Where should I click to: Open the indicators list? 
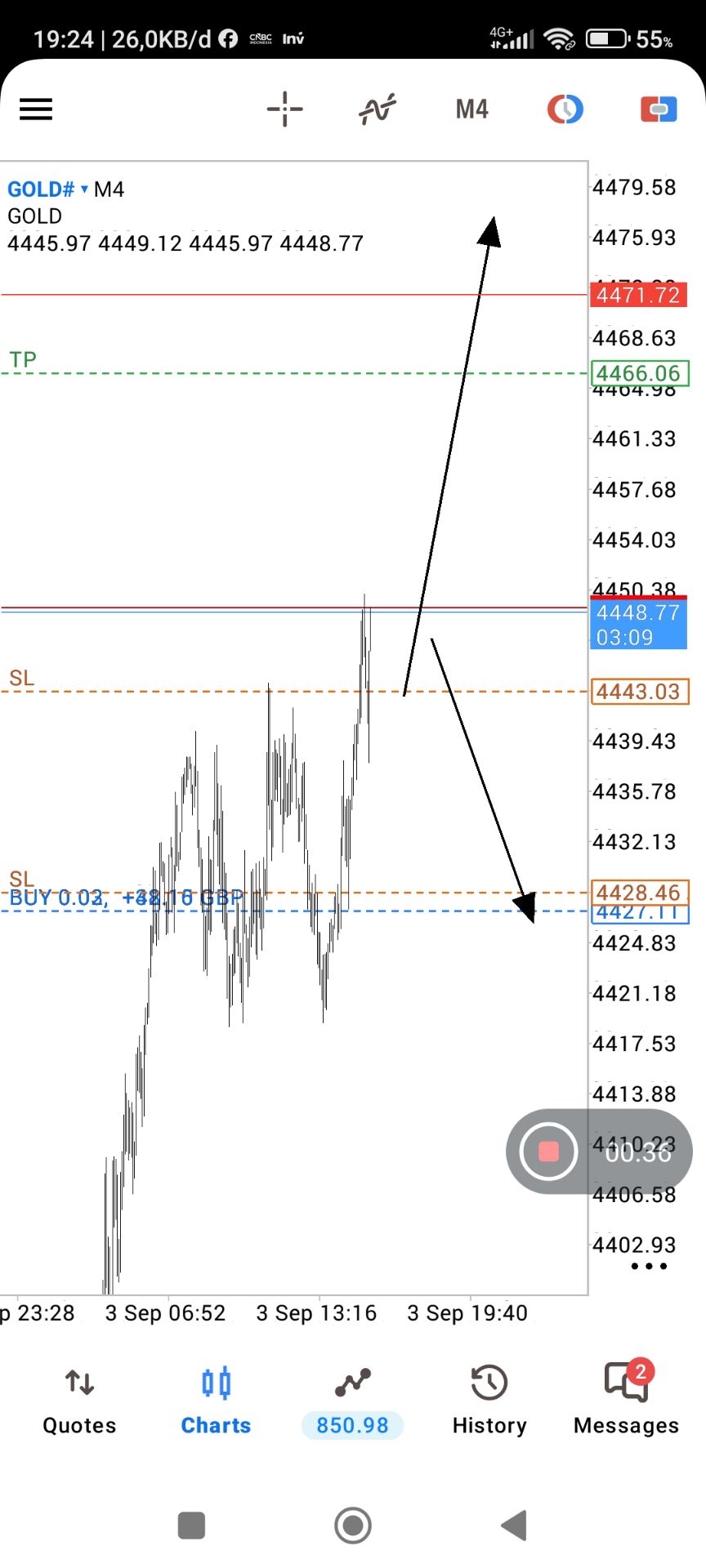click(x=378, y=109)
